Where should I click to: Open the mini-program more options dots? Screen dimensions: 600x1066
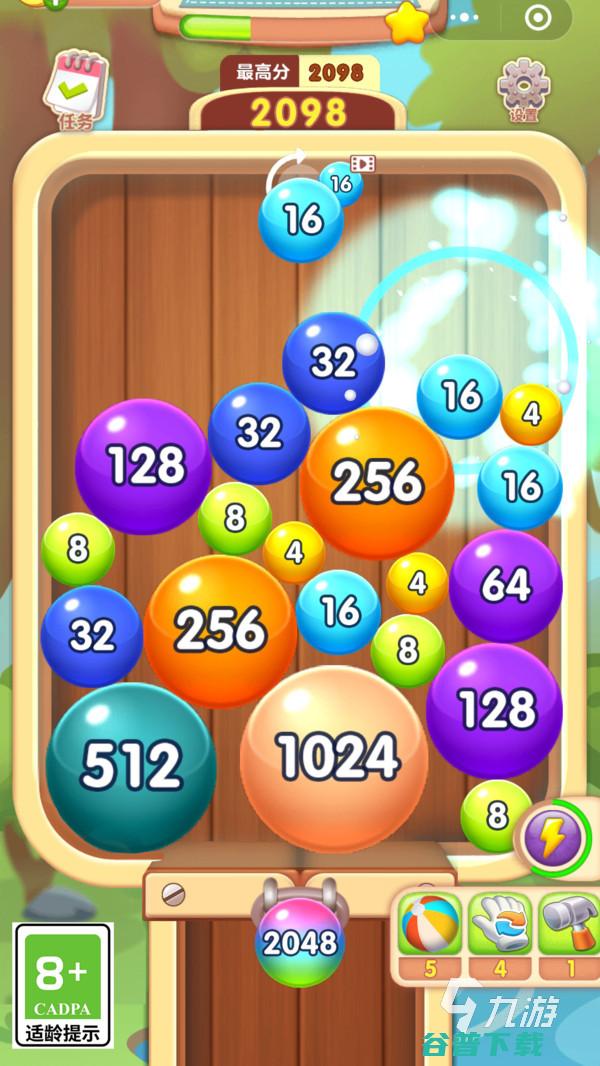coord(465,17)
